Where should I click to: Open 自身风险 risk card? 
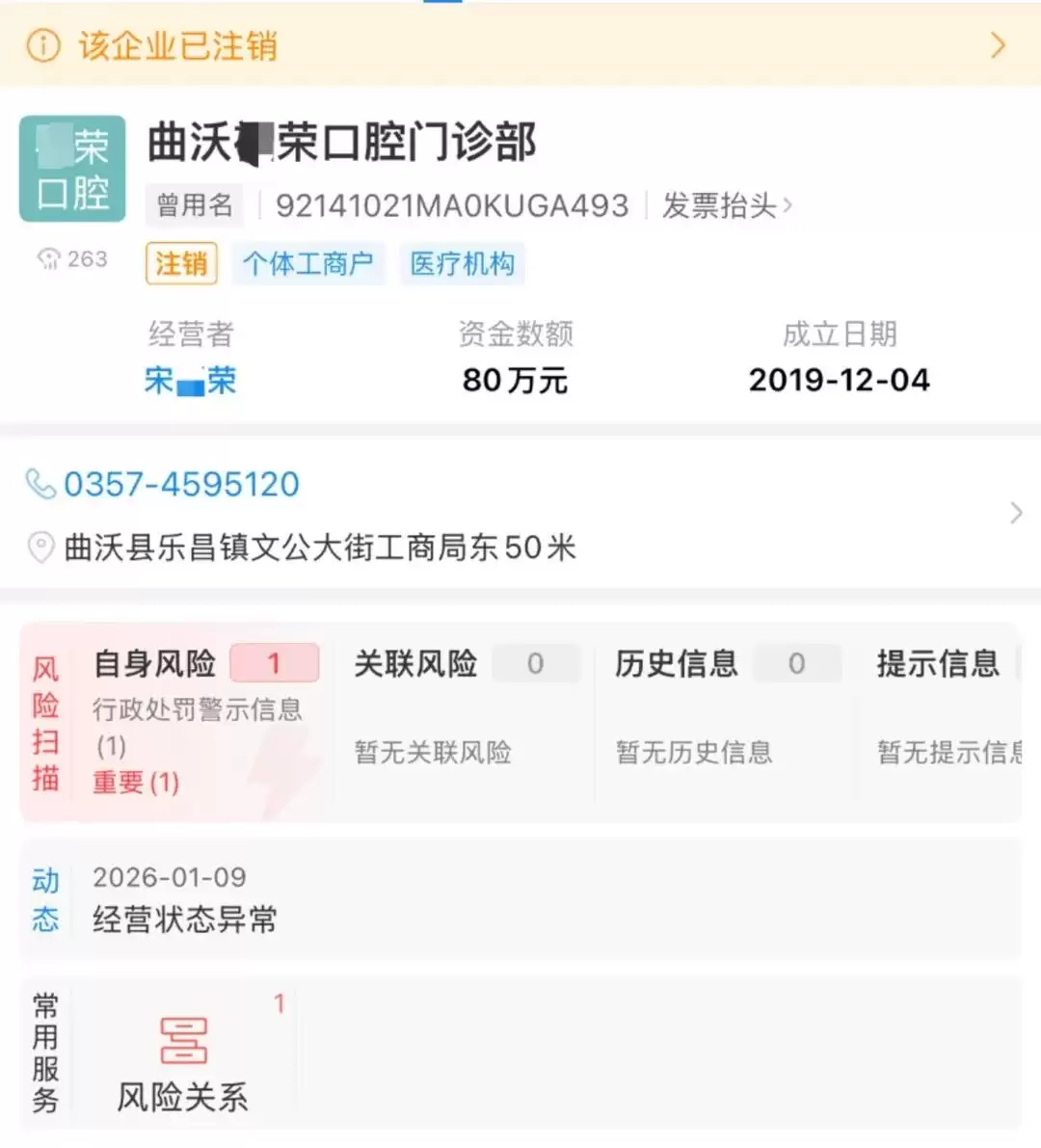click(x=204, y=721)
